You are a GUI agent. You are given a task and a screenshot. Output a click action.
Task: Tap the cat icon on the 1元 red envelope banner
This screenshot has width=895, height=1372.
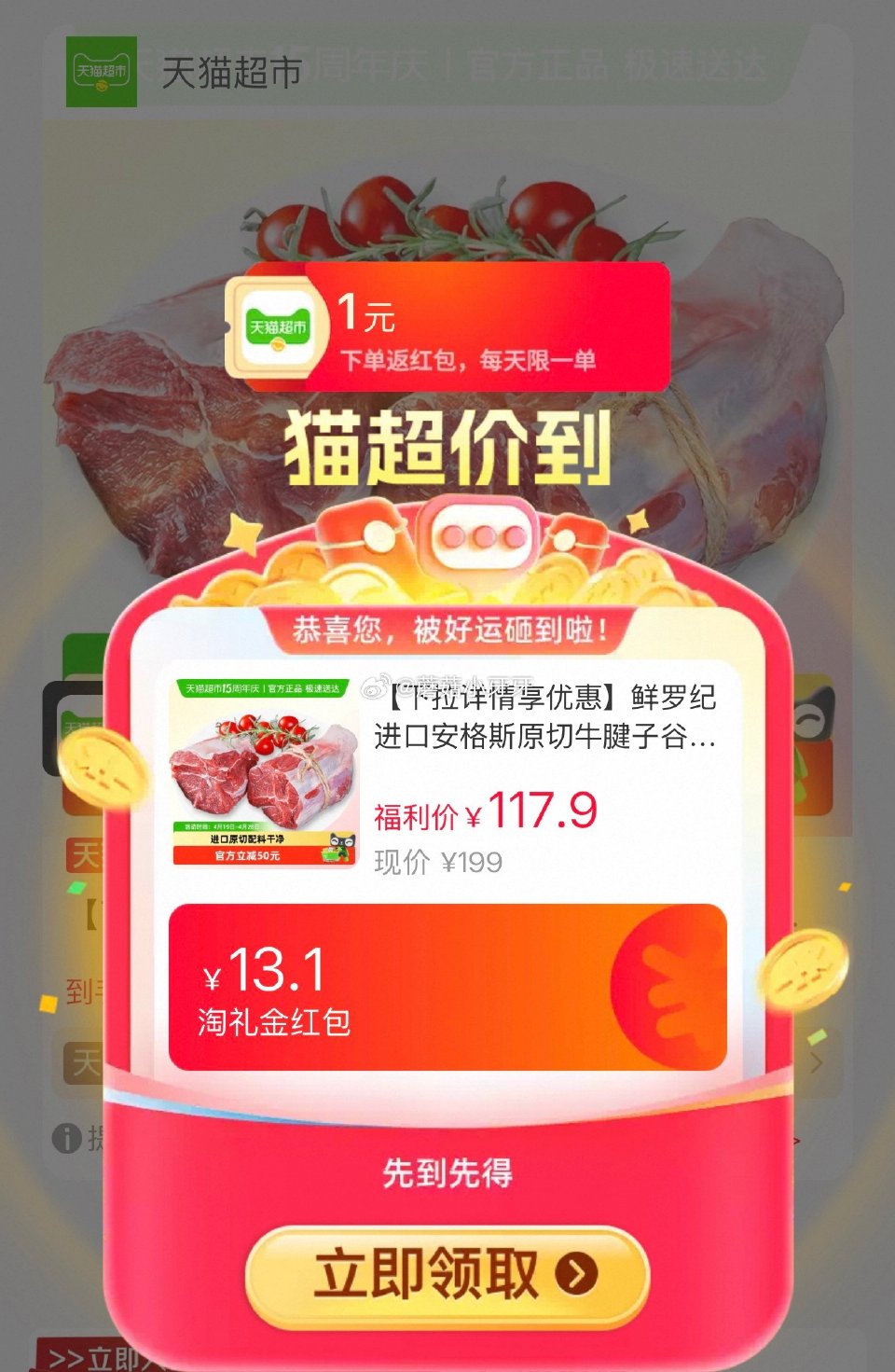tap(277, 328)
